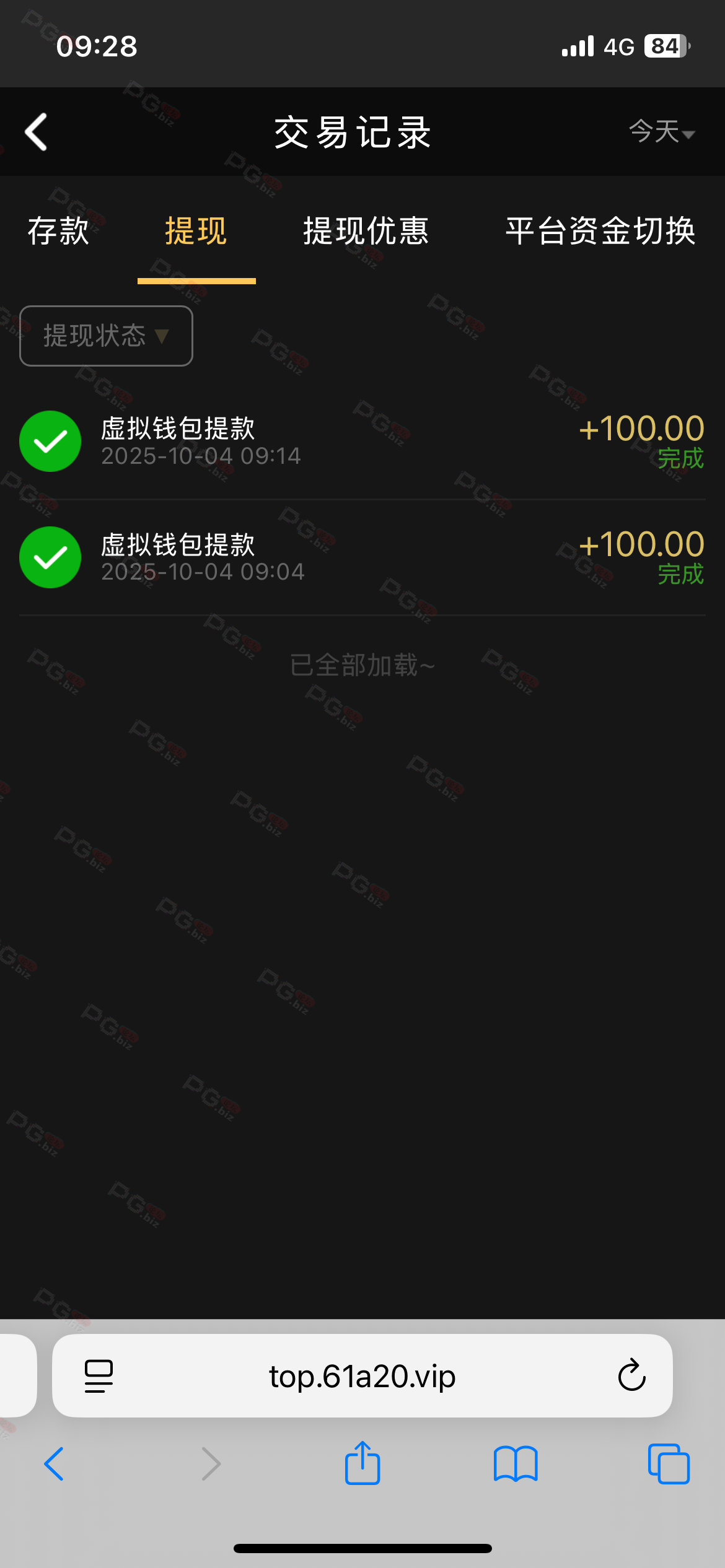Viewport: 725px width, 1568px height.
Task: Switch to the 提现优惠 tab
Action: 366,232
